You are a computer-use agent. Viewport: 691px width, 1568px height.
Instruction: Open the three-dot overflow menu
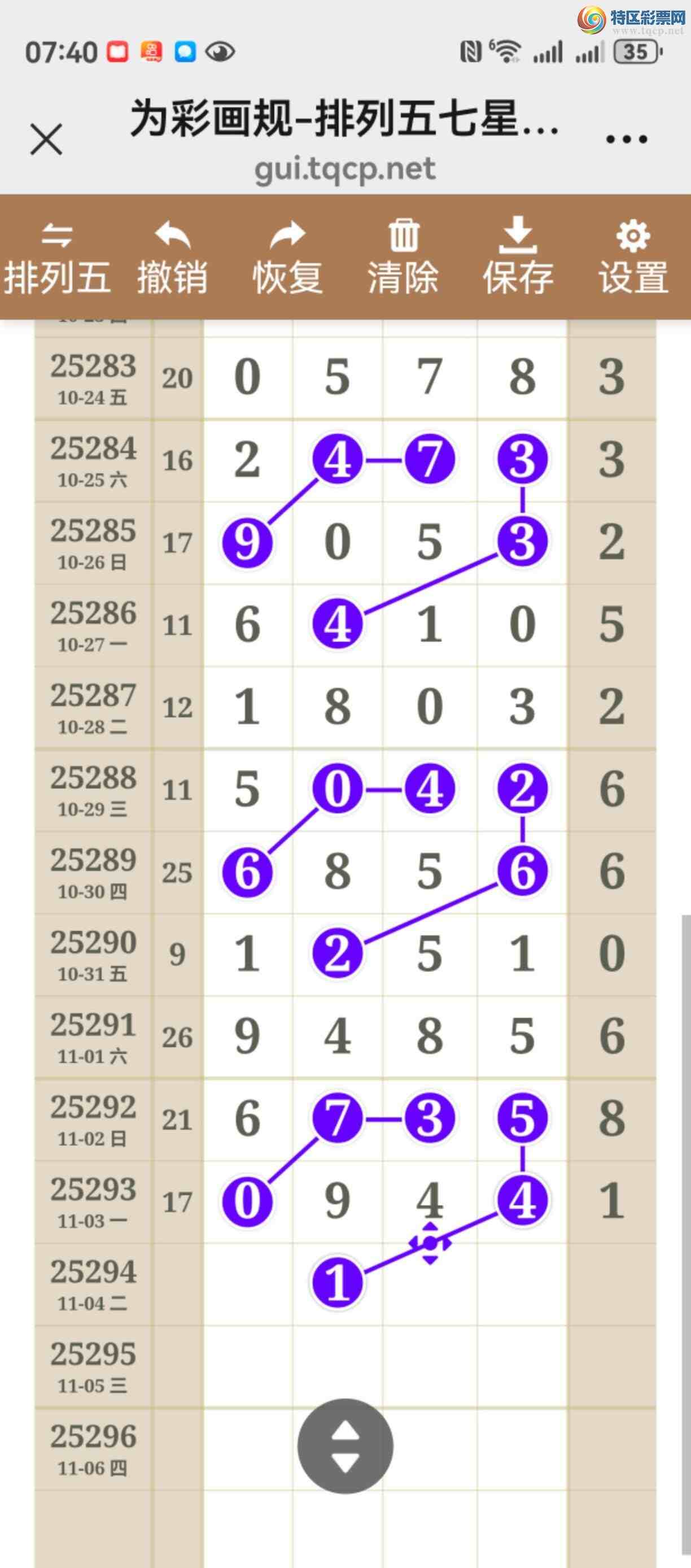coord(627,140)
